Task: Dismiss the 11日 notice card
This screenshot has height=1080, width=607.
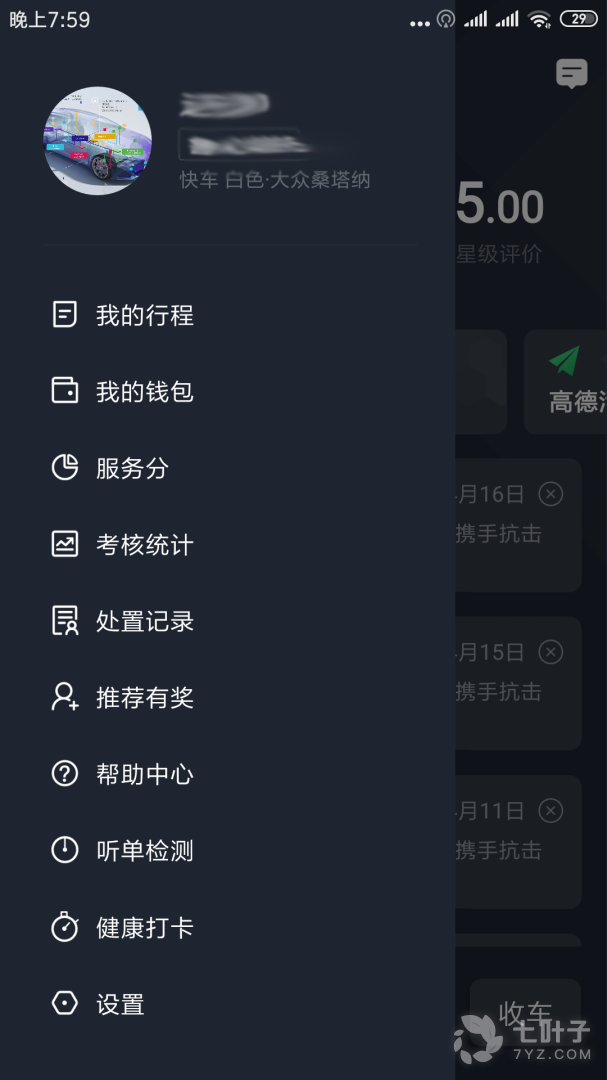Action: [x=551, y=811]
